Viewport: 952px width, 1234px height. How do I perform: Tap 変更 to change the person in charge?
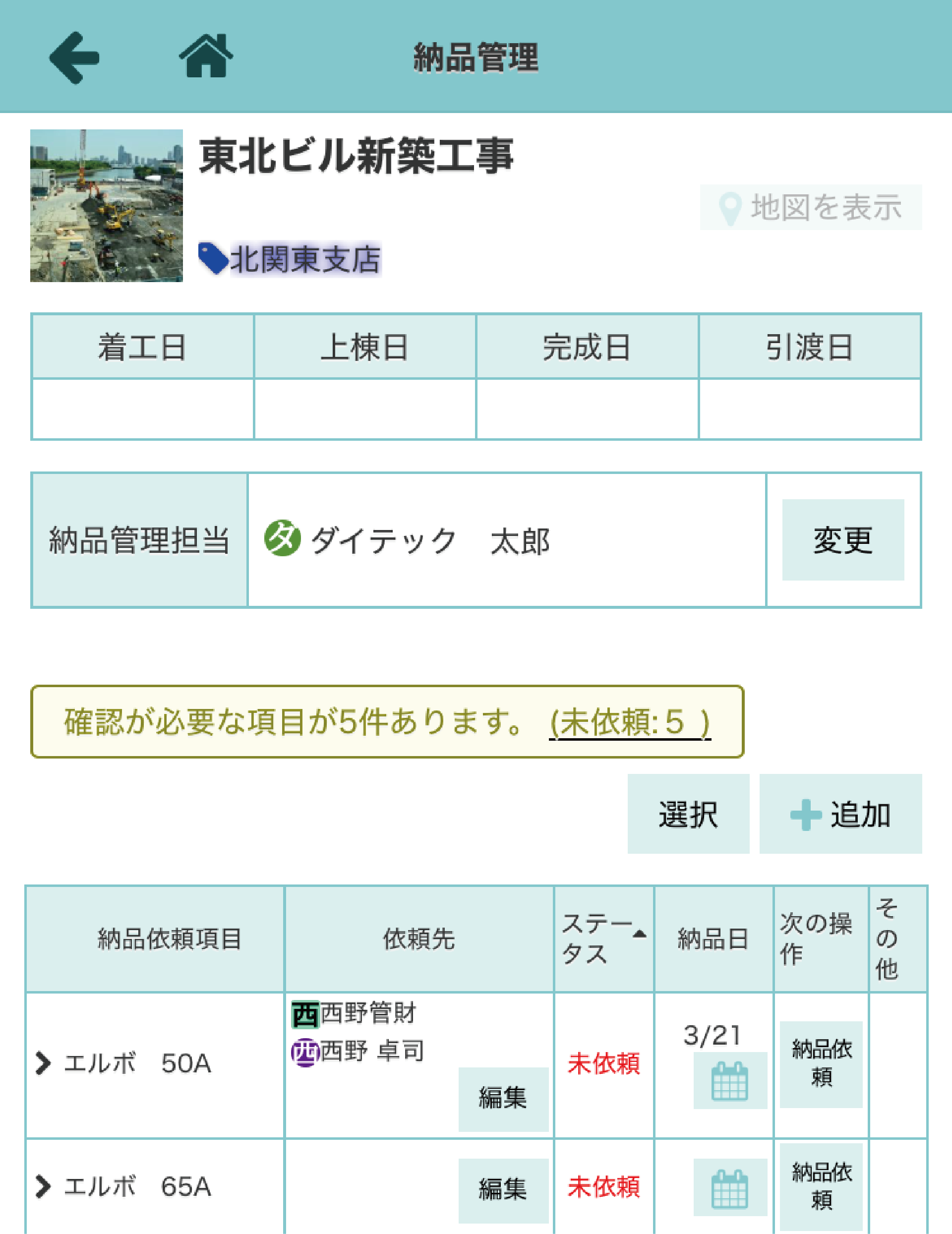pos(842,539)
